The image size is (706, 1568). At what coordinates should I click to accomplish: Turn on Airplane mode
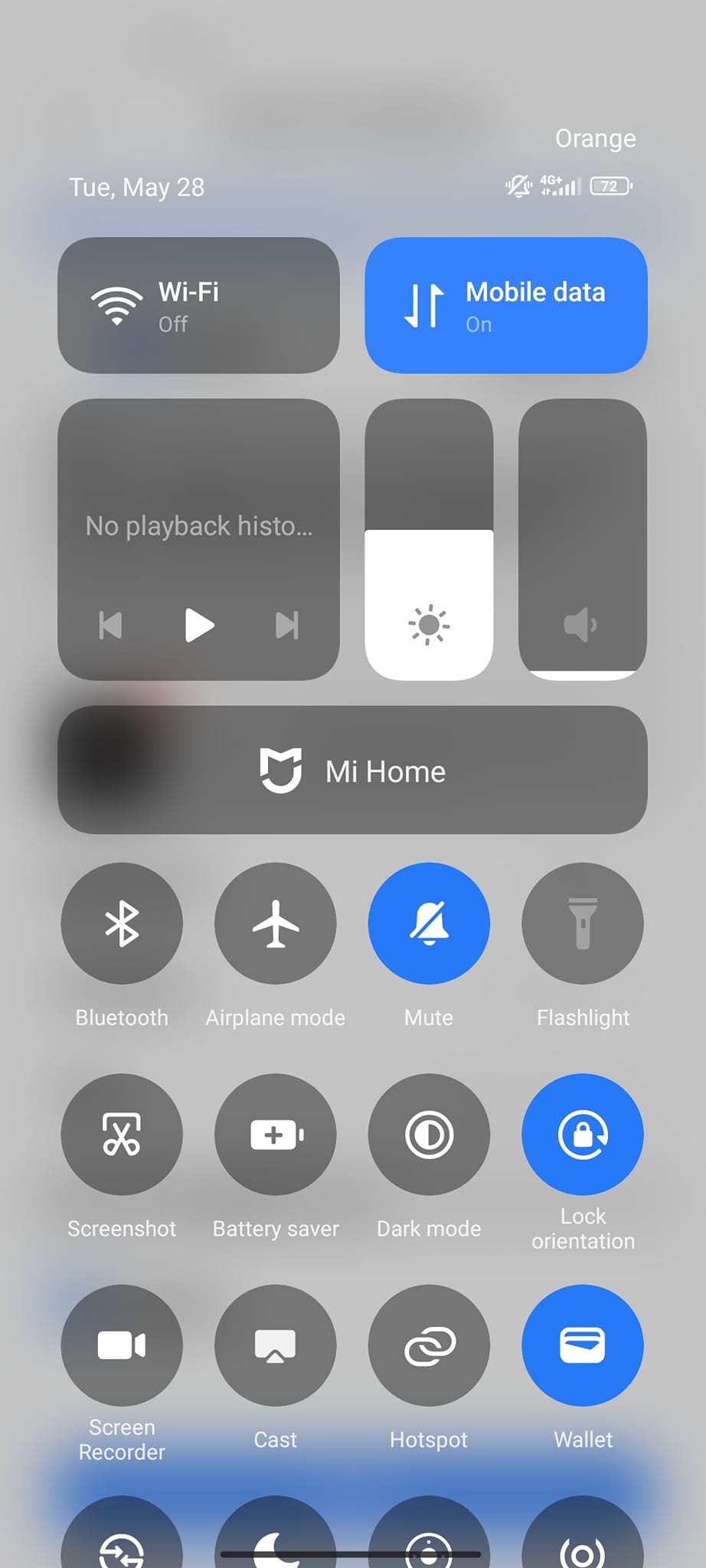(276, 923)
